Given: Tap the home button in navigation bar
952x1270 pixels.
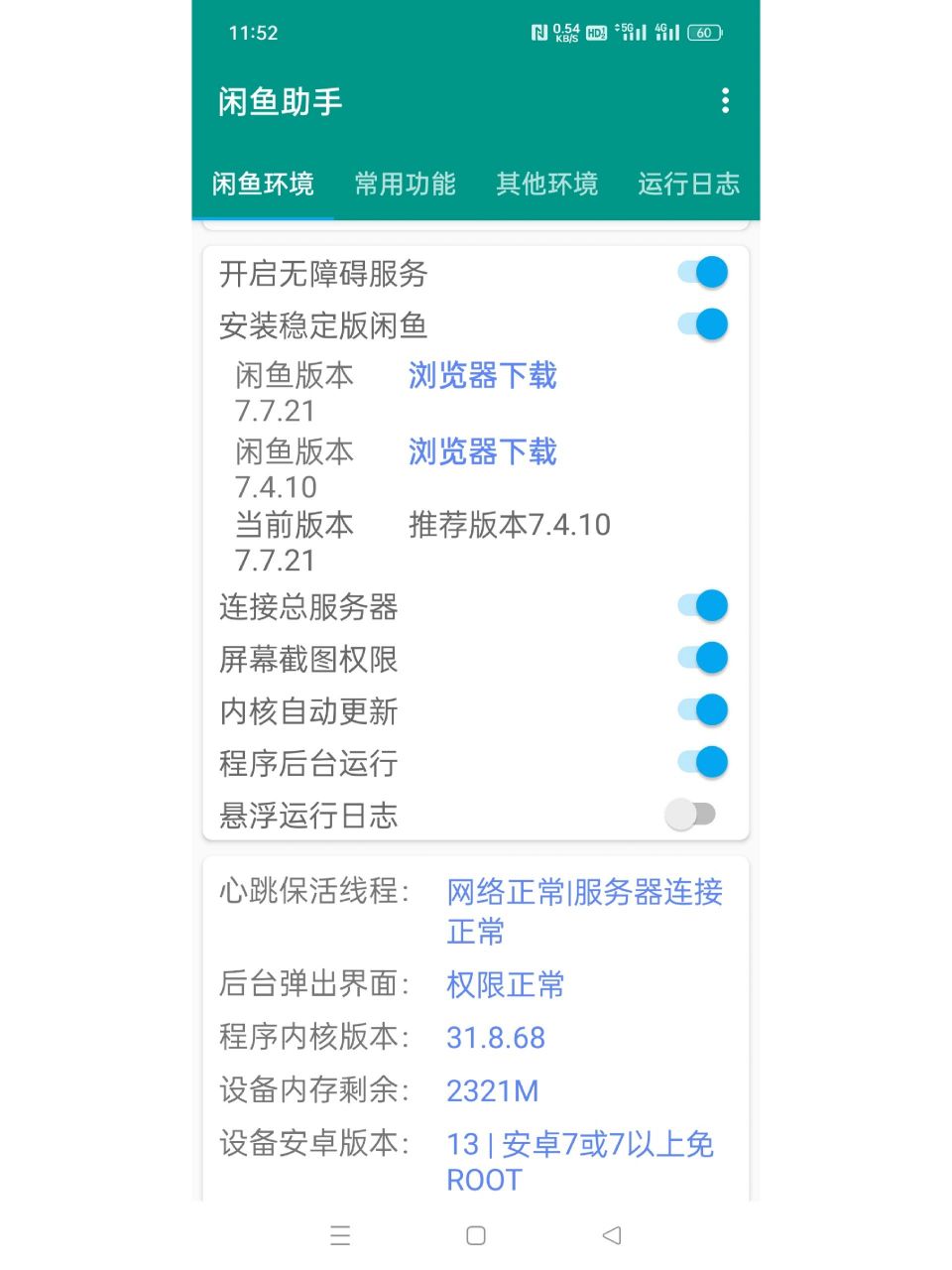Looking at the screenshot, I should coord(475,1235).
